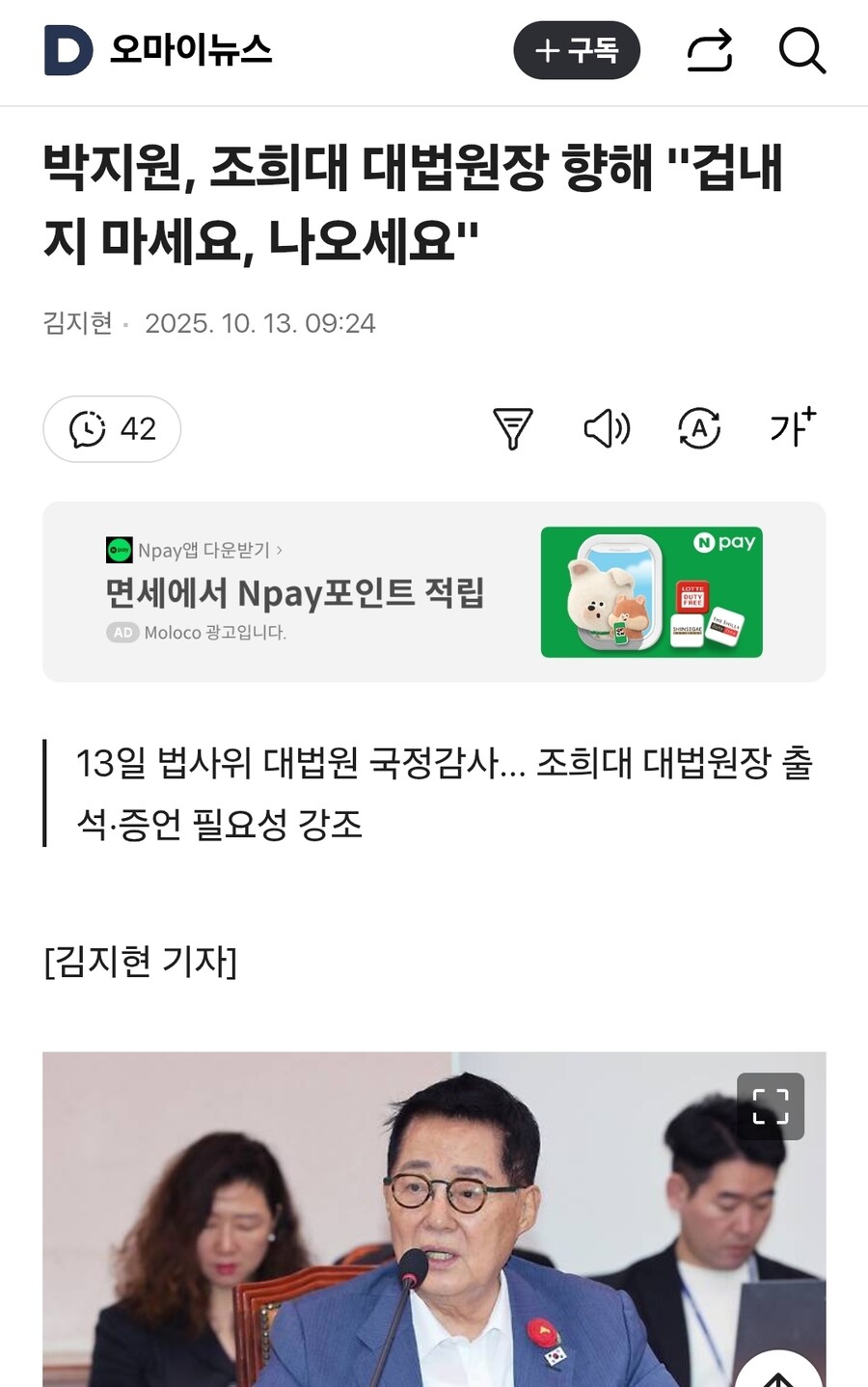
Task: Listen to the article read aloud
Action: pyautogui.click(x=607, y=429)
